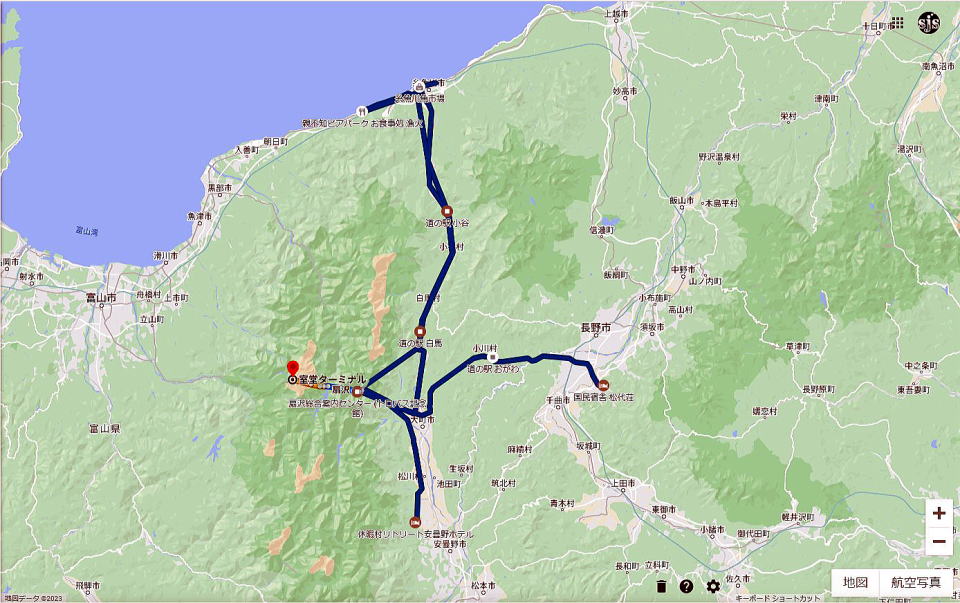960x603 pixels.
Task: Open the キーボード ショートカット link
Action: (777, 598)
